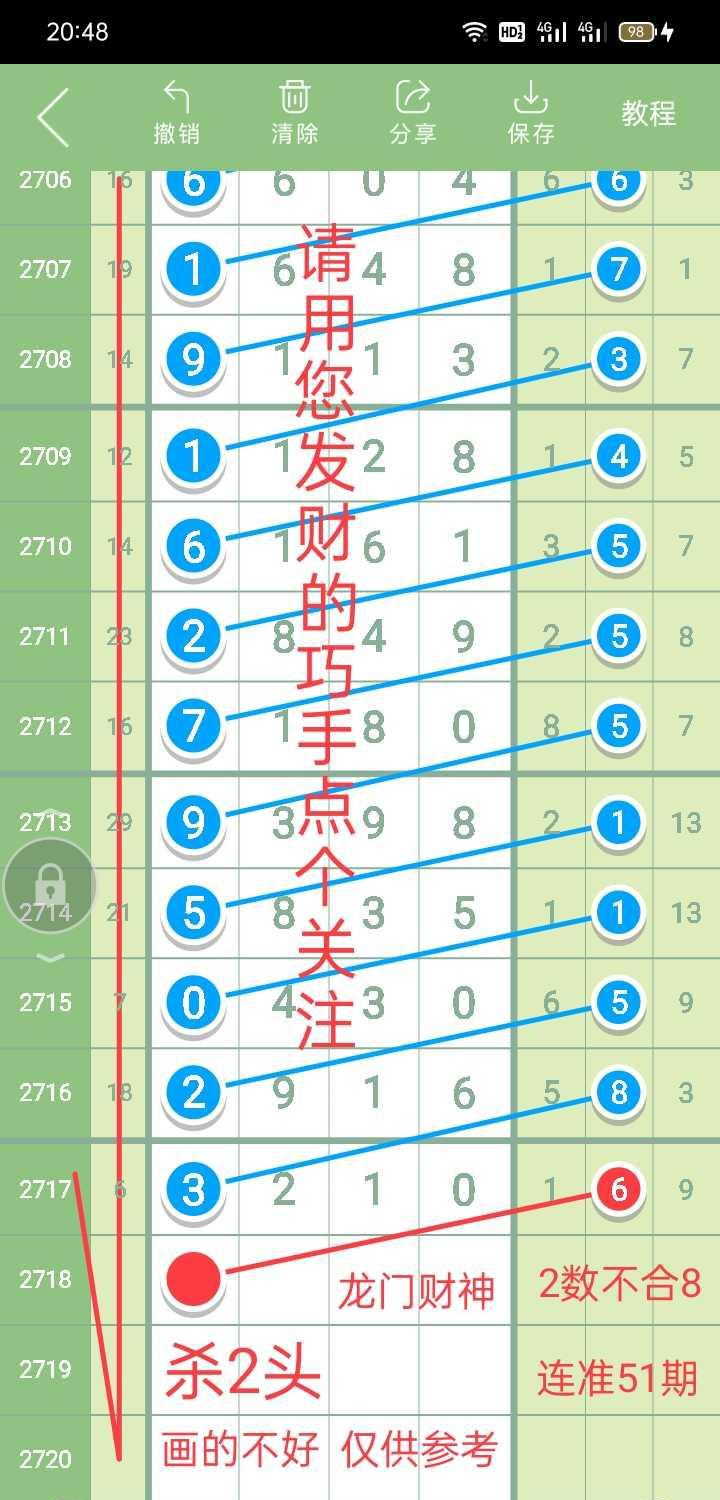The height and width of the screenshot is (1500, 720).
Task: Save the chart with 保存
Action: tap(530, 114)
